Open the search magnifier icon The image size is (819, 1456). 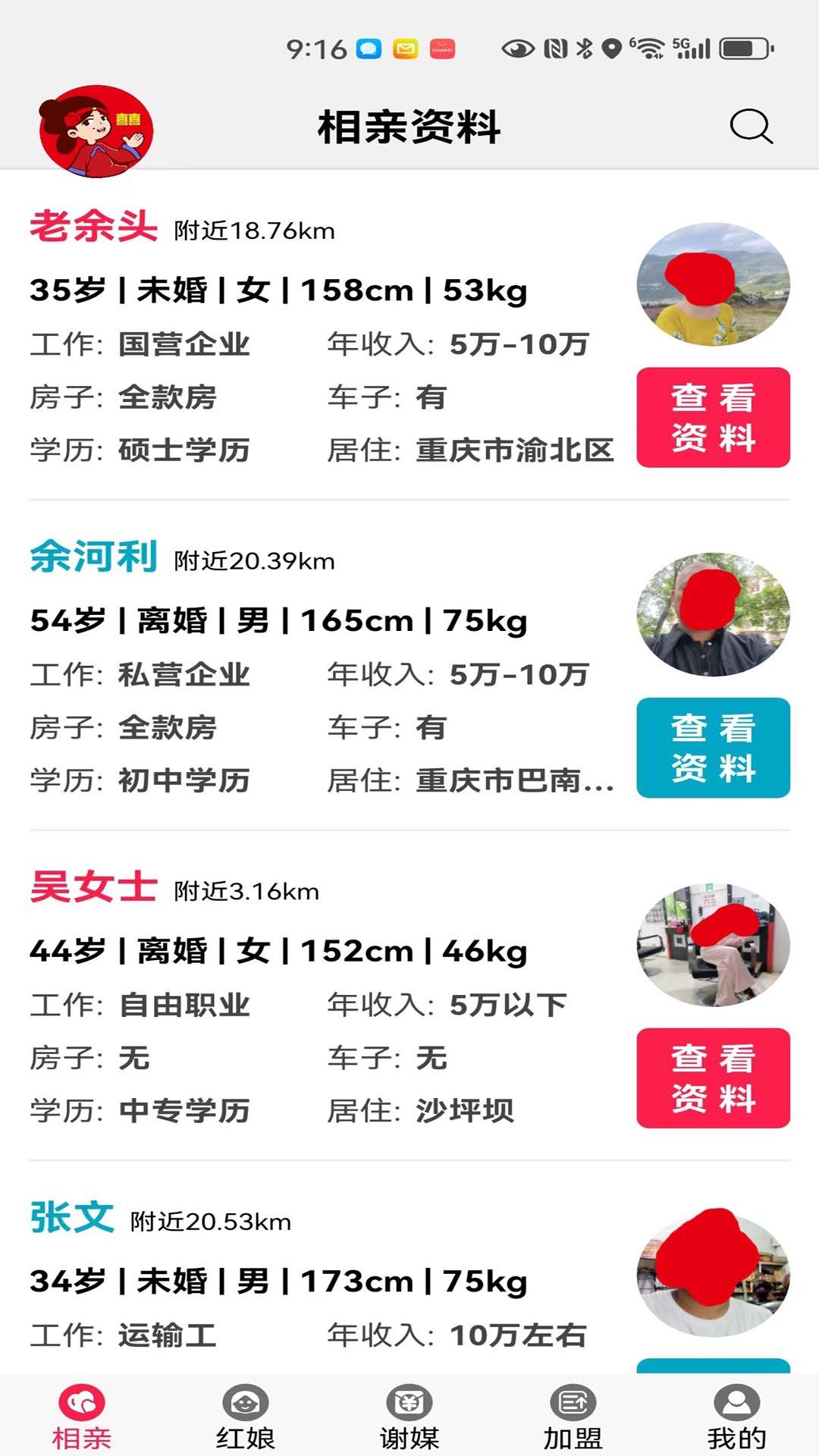(751, 127)
